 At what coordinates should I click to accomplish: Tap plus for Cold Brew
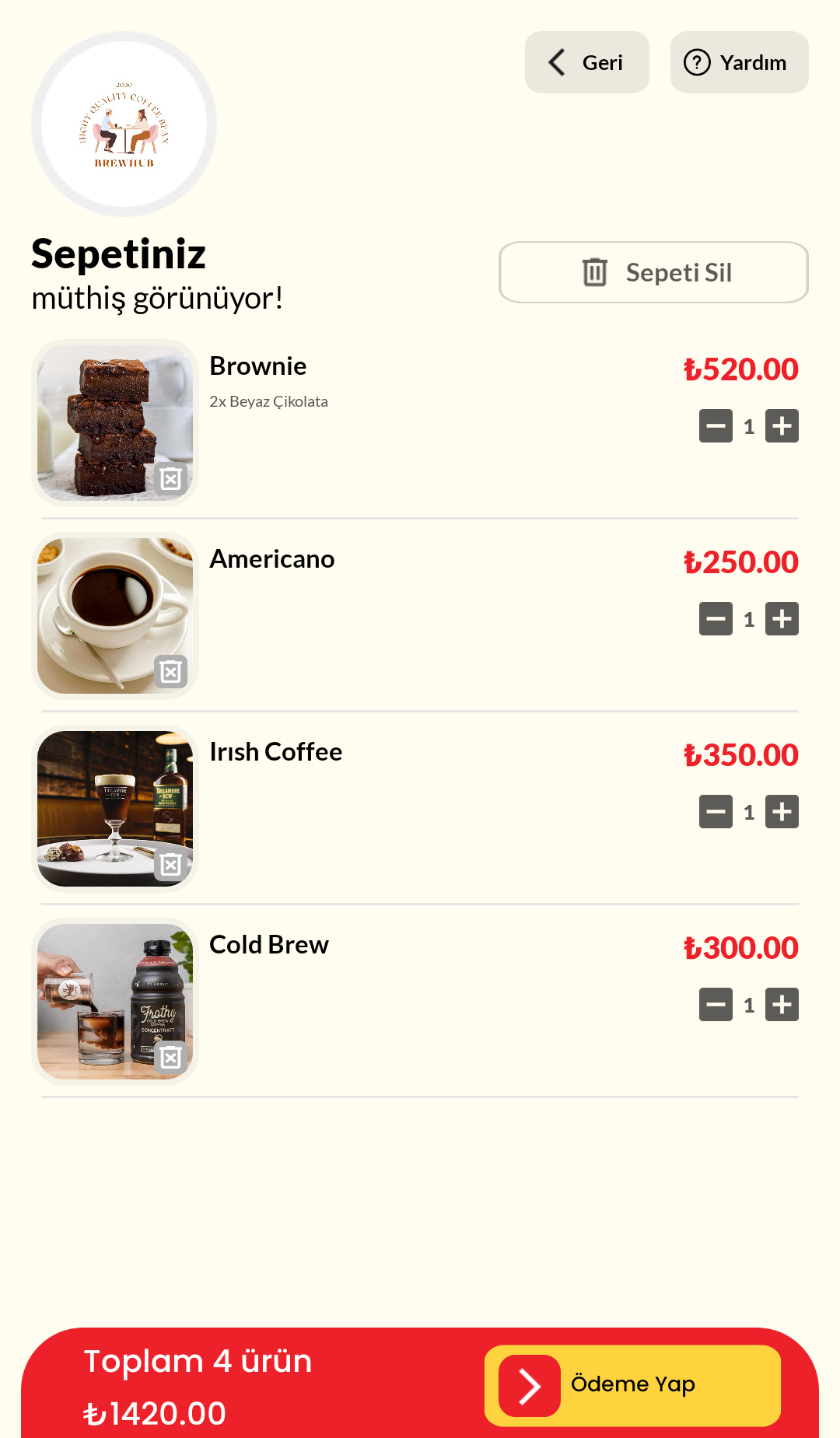tap(782, 1005)
